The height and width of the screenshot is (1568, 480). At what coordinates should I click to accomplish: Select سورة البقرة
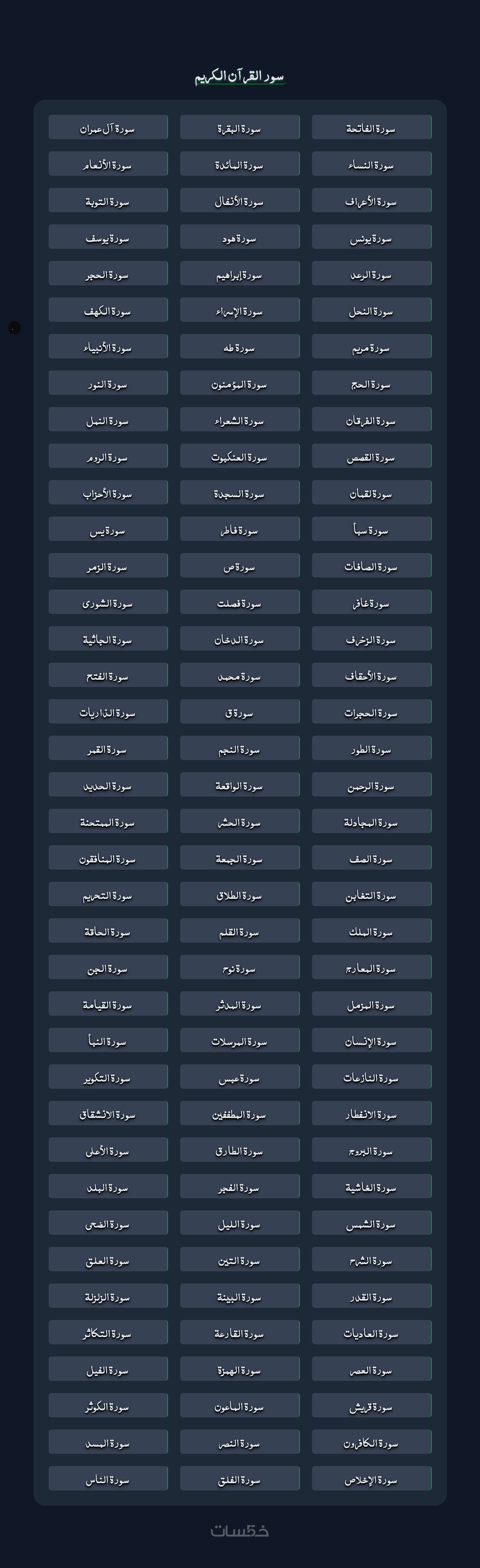coord(240,128)
